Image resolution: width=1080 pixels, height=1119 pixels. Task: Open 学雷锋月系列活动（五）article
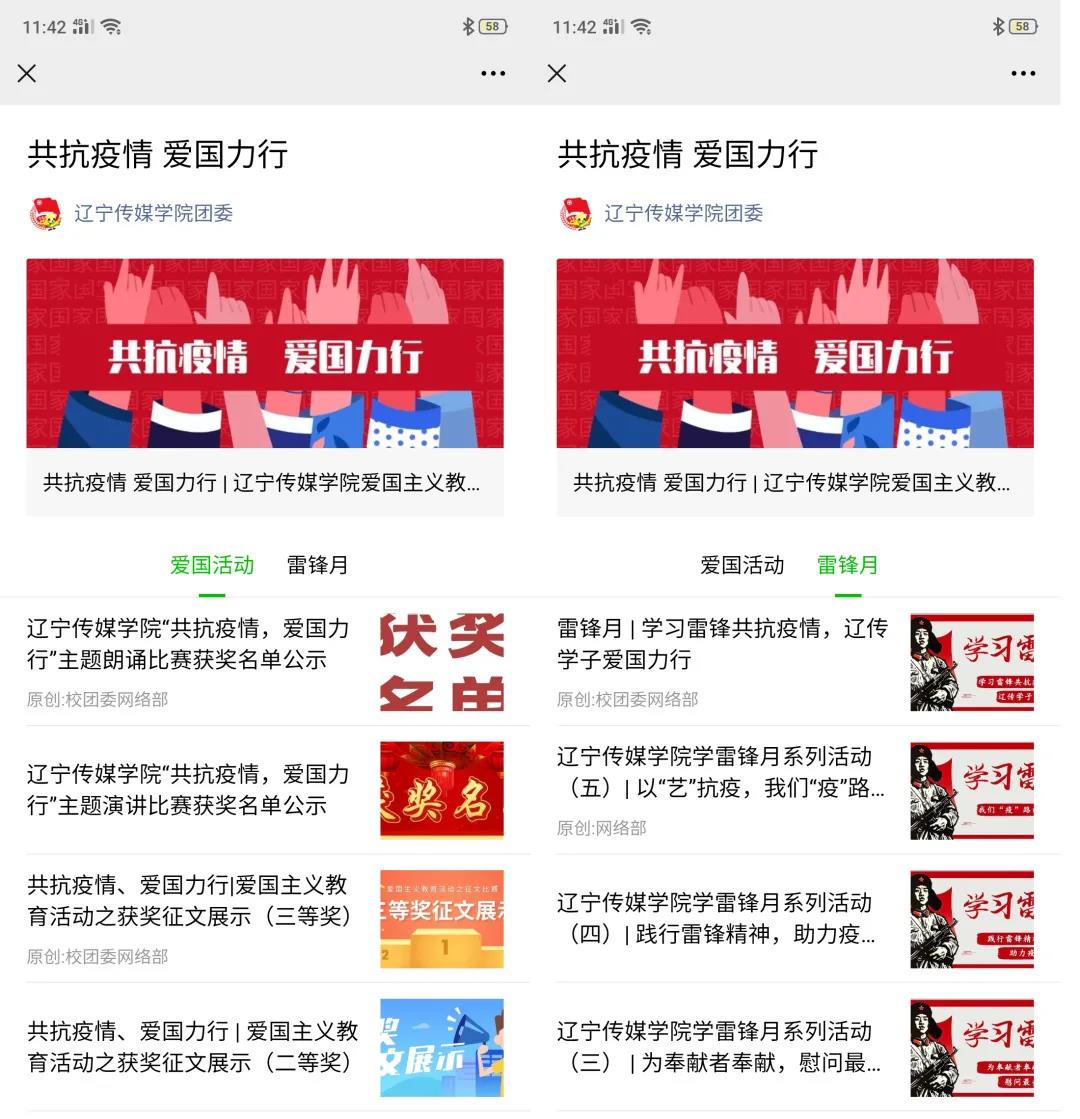point(720,772)
